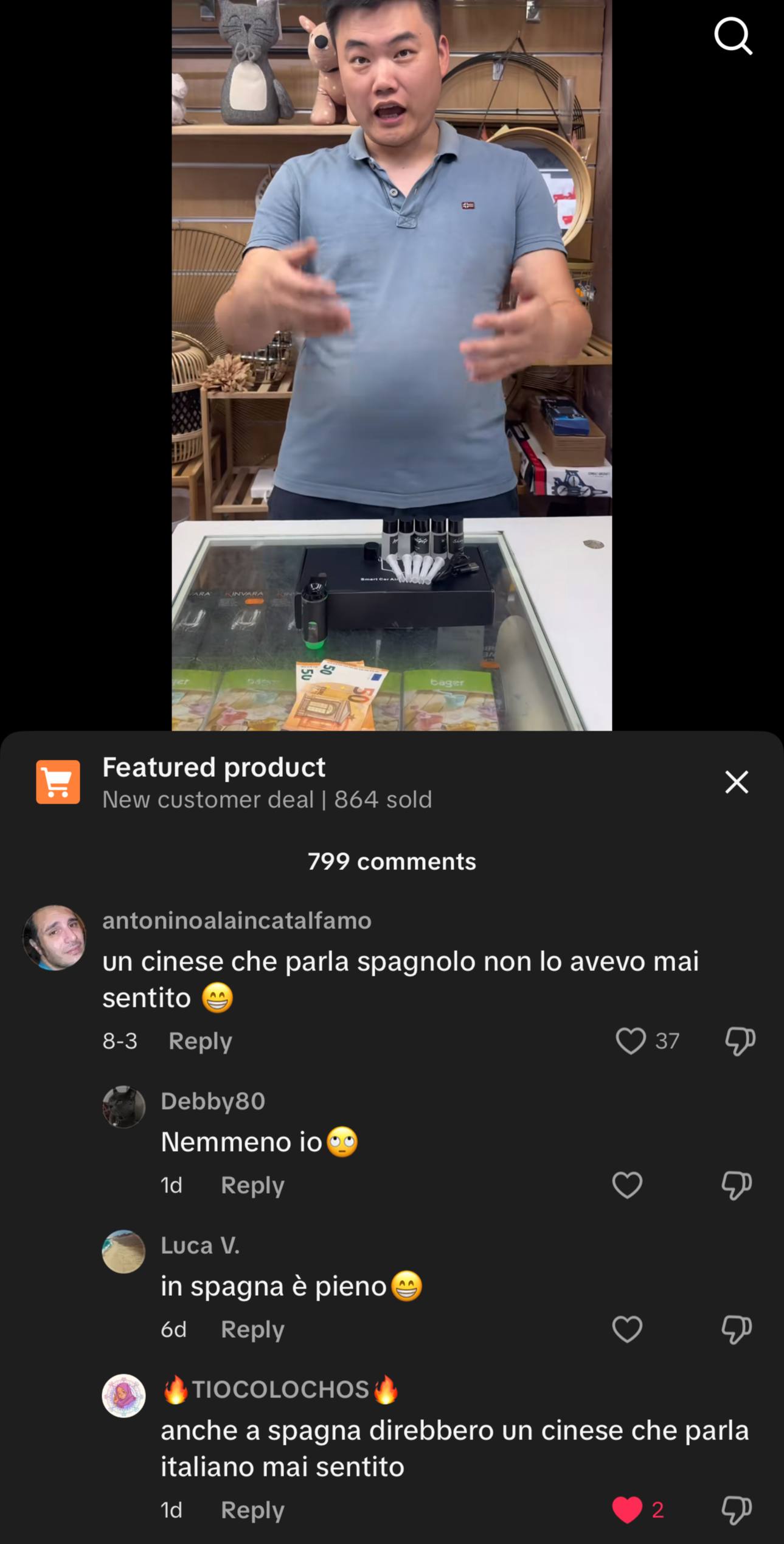Reply to TIOCOLOCHOS's comment
The width and height of the screenshot is (784, 1544).
[252, 1510]
